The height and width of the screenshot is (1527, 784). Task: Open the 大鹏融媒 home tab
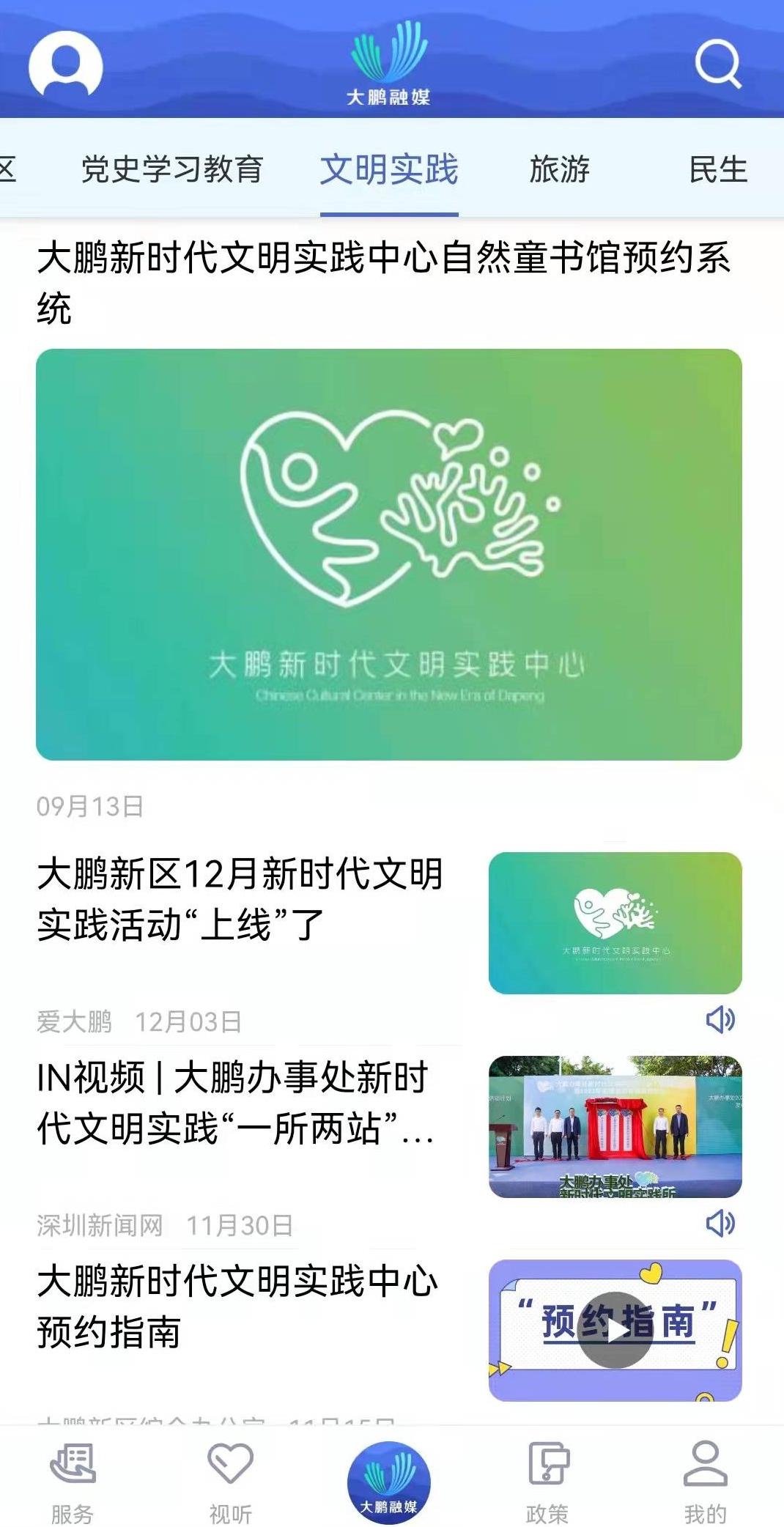[388, 1482]
